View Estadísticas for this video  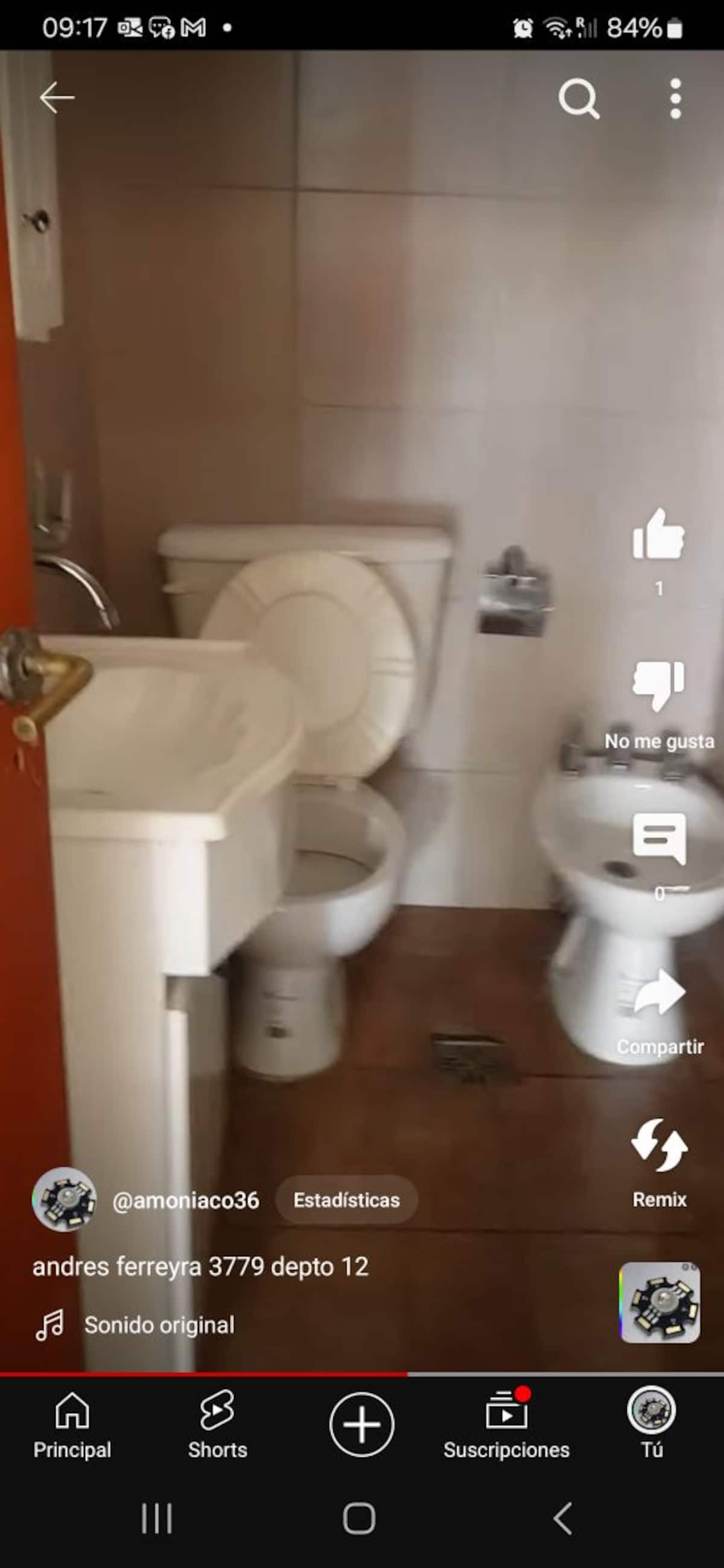point(346,1200)
